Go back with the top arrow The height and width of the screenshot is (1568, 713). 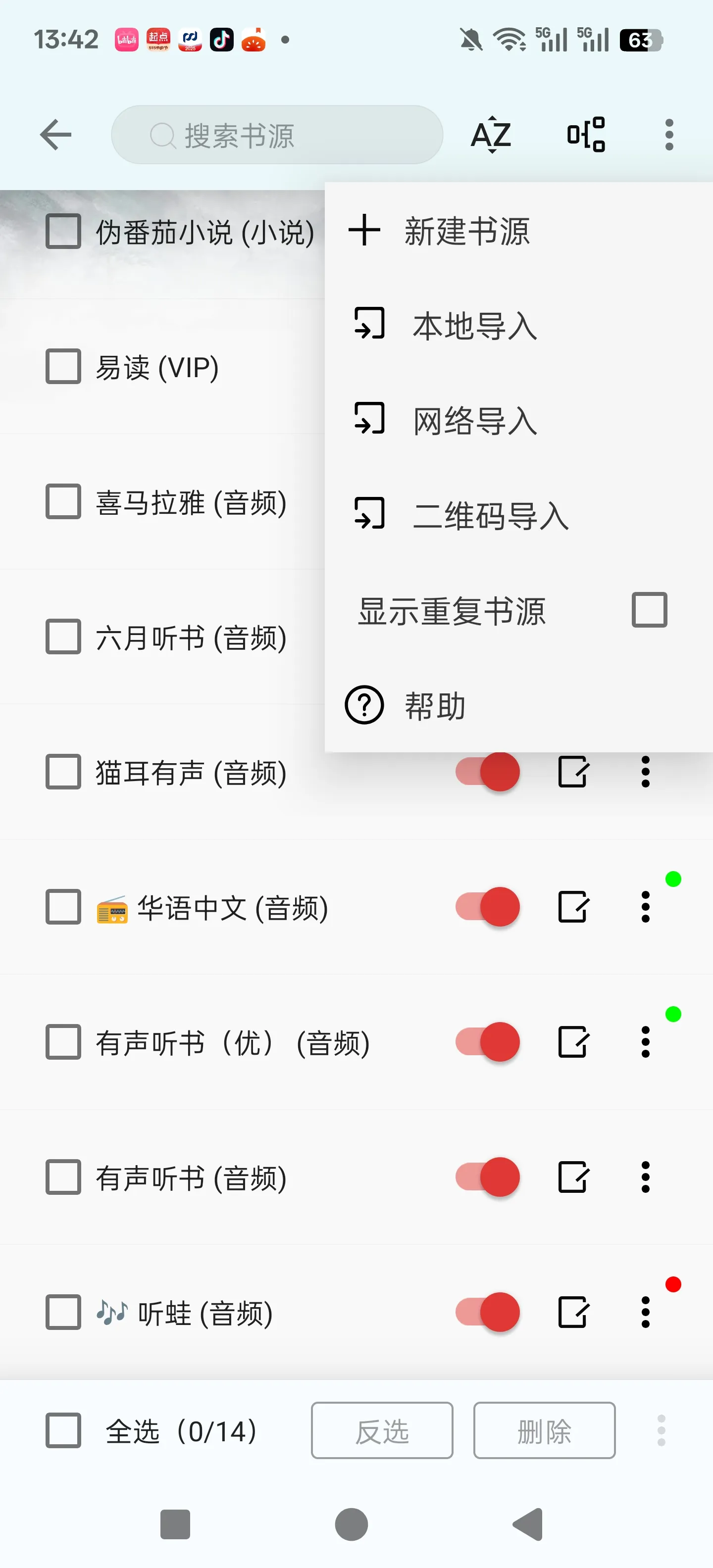tap(56, 135)
